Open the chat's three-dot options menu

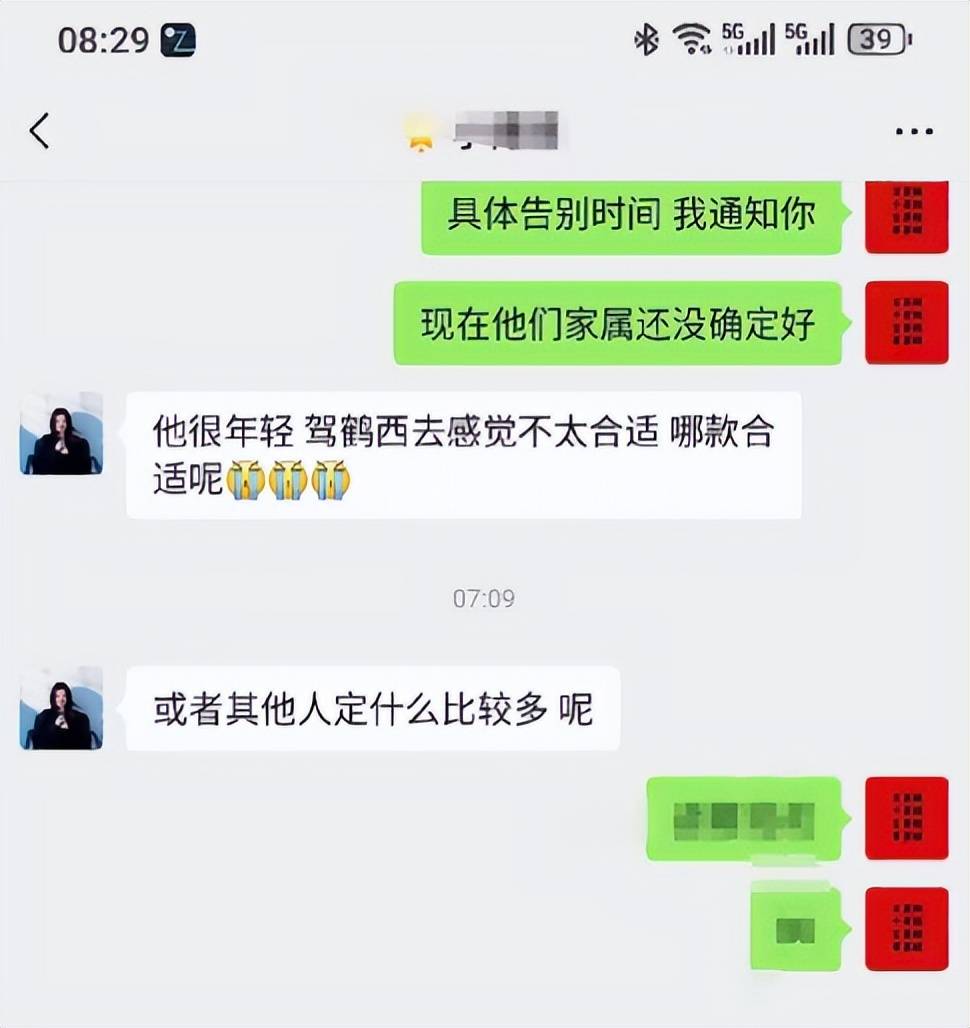pos(913,132)
